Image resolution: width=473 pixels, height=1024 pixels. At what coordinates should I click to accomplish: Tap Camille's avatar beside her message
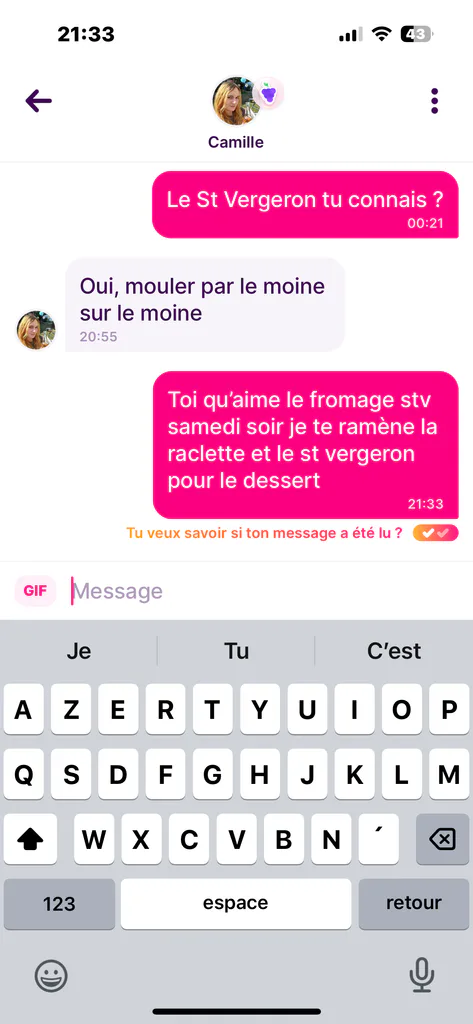pos(36,330)
